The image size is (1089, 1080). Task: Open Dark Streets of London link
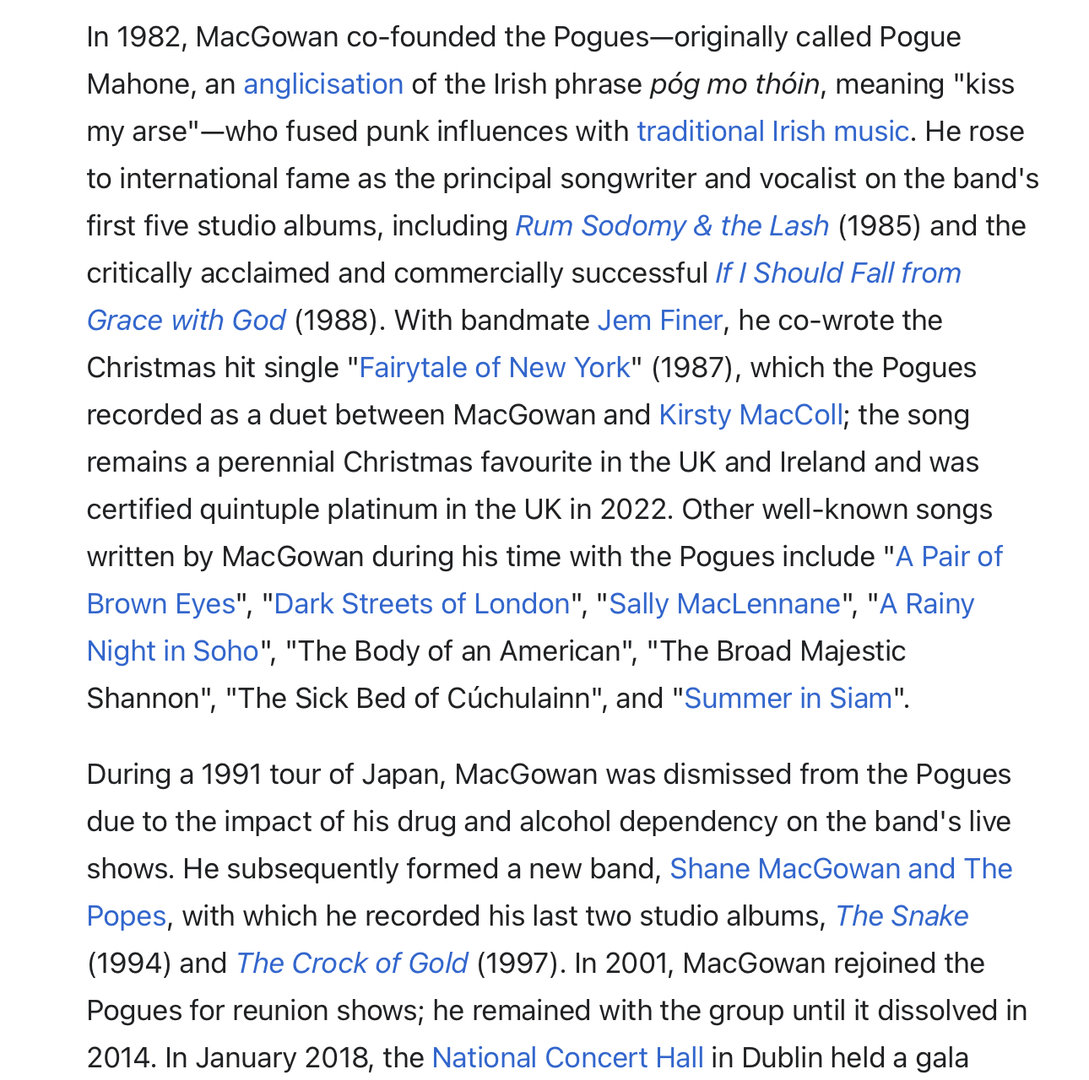[x=421, y=604]
